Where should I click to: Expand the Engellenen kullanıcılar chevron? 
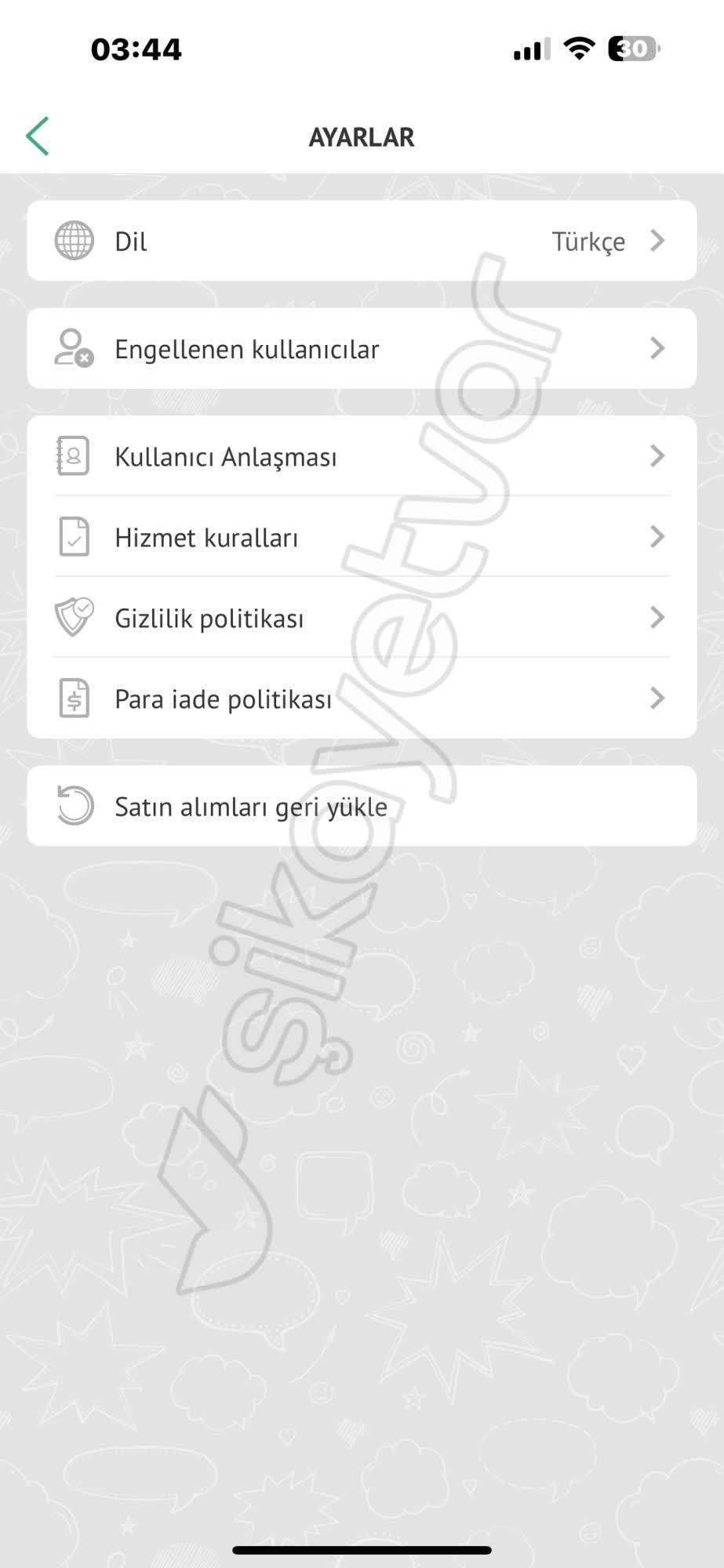(657, 348)
